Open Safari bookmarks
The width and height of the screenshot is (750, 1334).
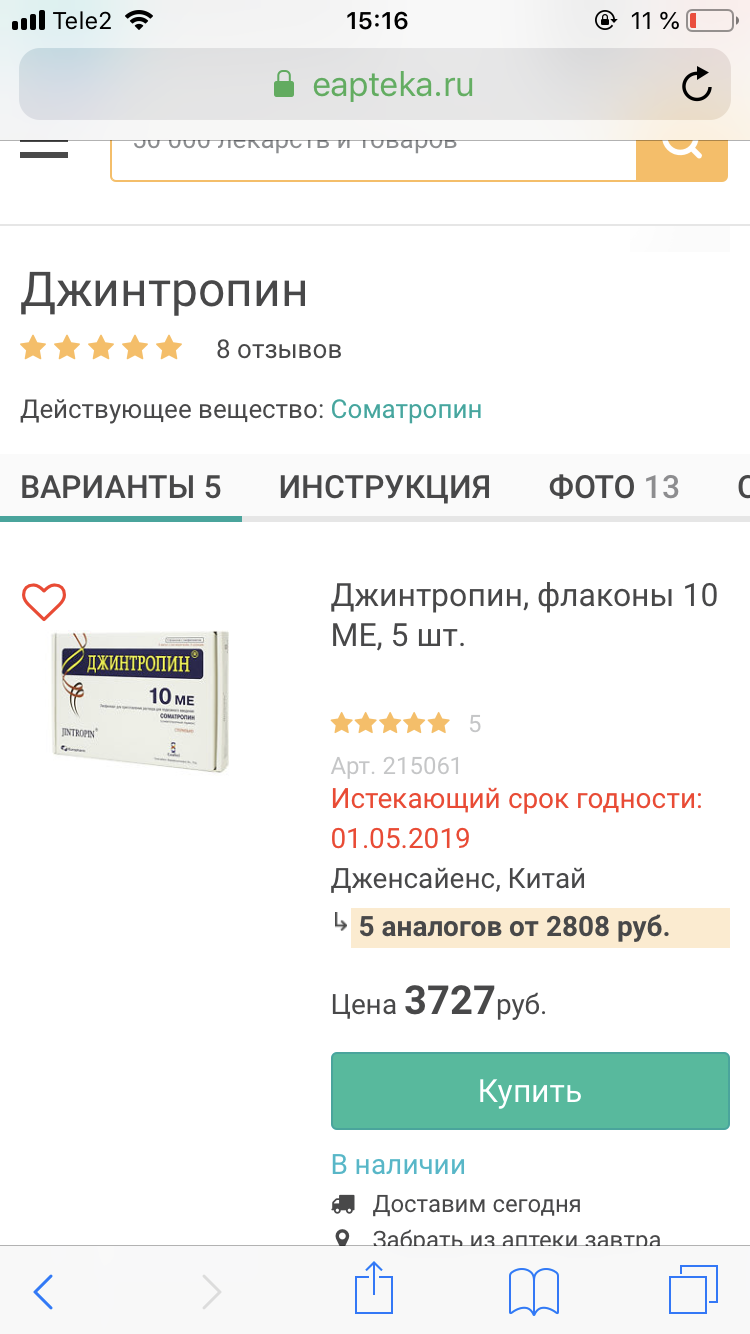click(533, 1292)
